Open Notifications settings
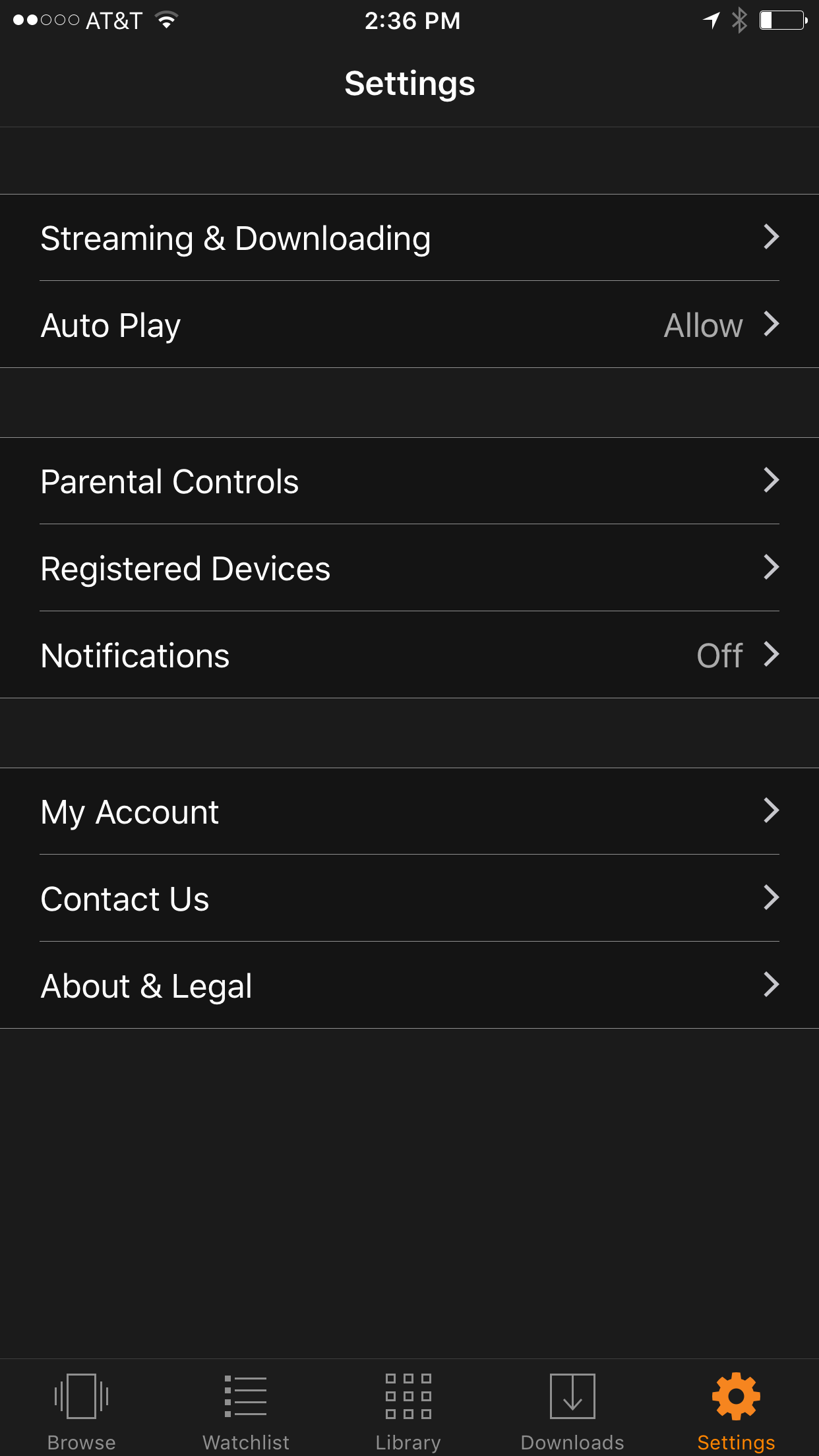Image resolution: width=819 pixels, height=1456 pixels. click(x=409, y=655)
